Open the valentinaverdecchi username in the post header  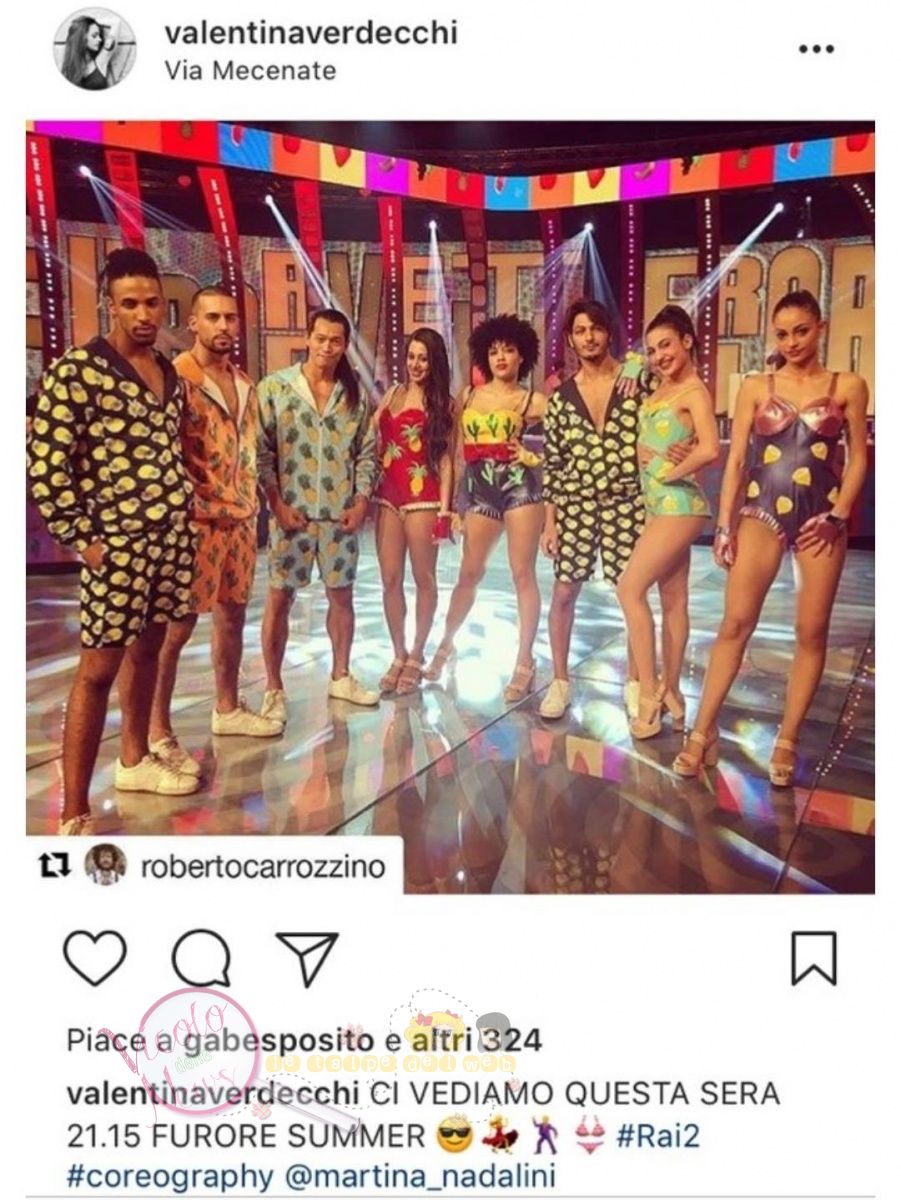pos(310,32)
